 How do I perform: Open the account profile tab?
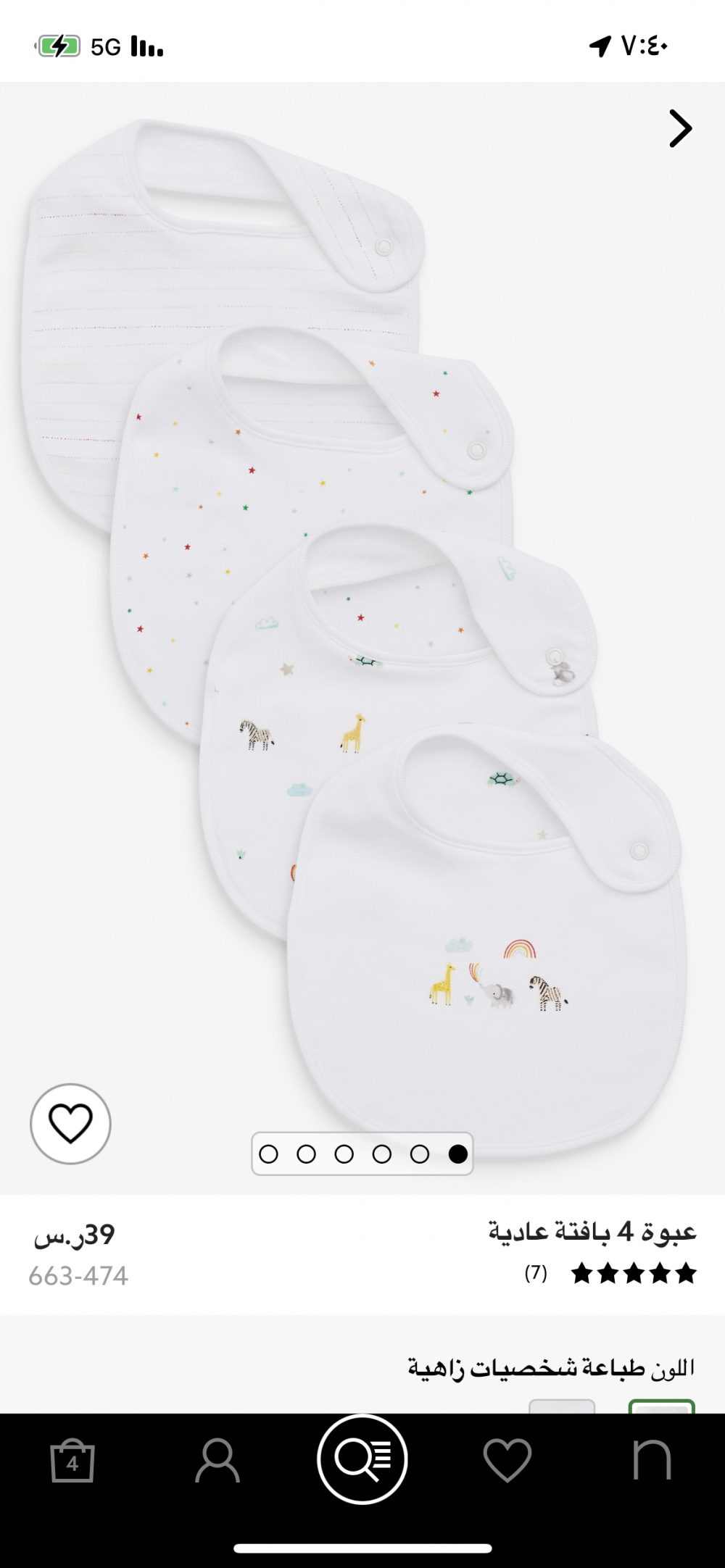(x=217, y=1460)
